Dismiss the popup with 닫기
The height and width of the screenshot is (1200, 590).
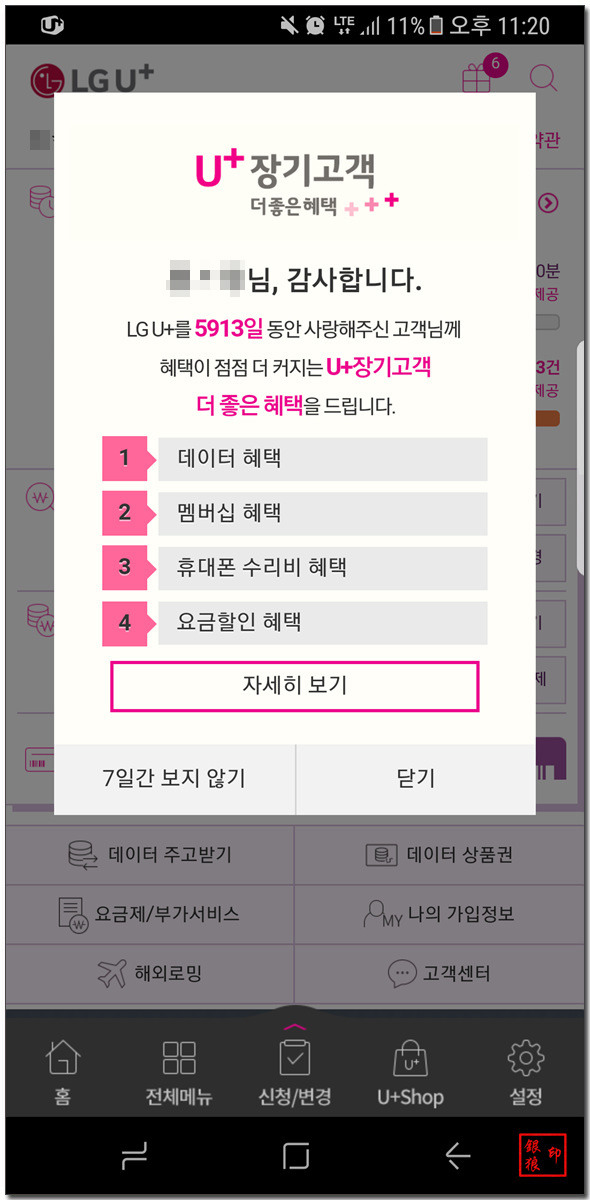point(416,779)
